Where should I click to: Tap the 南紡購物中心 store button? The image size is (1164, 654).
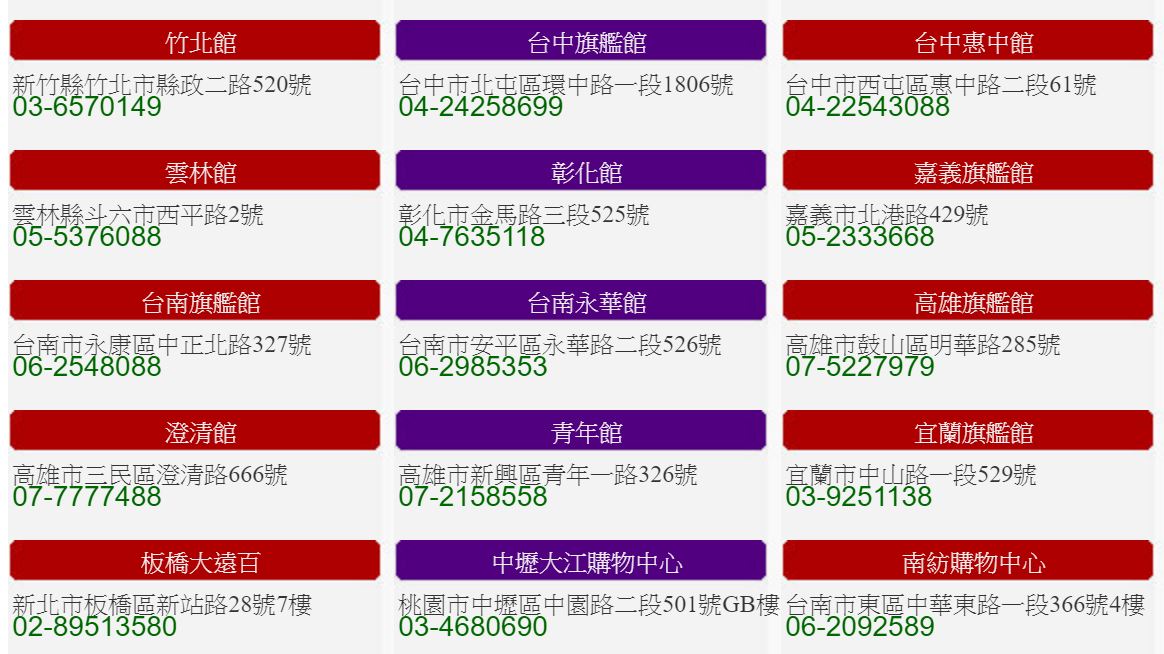(968, 561)
